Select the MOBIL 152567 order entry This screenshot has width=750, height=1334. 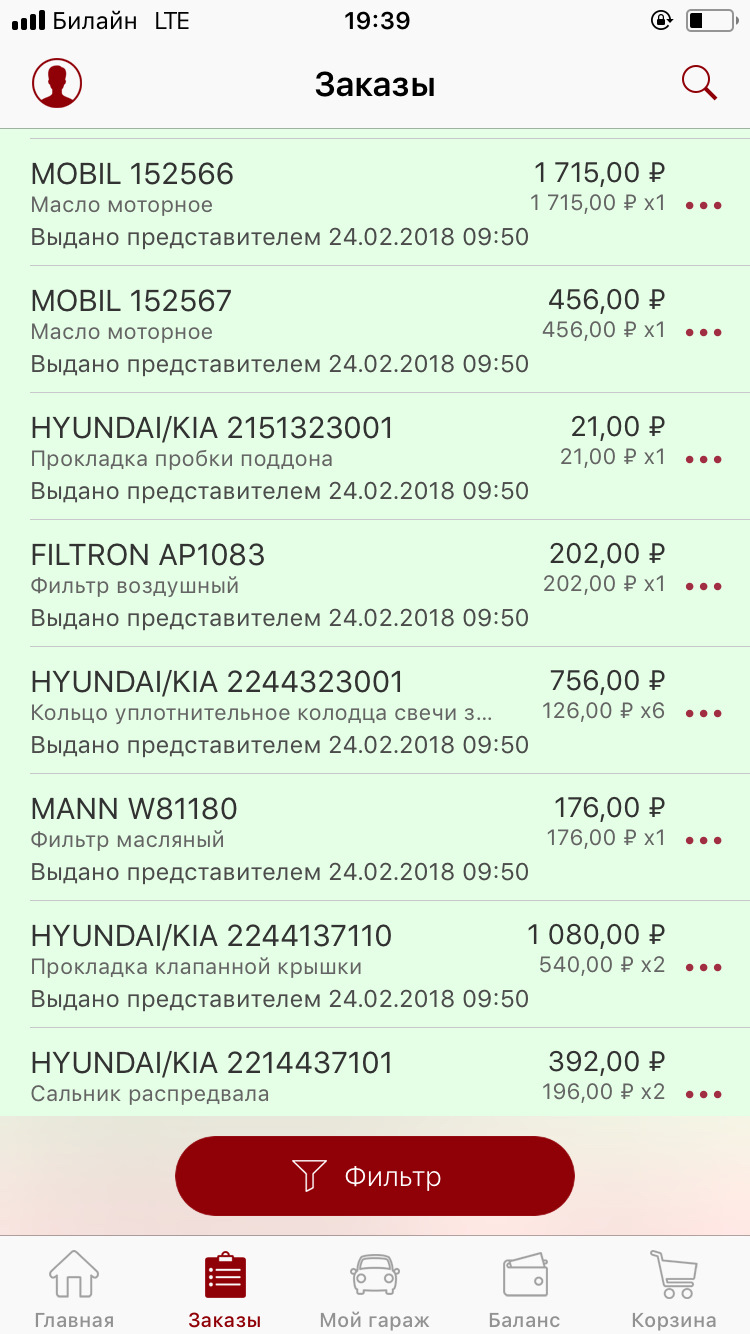click(300, 329)
